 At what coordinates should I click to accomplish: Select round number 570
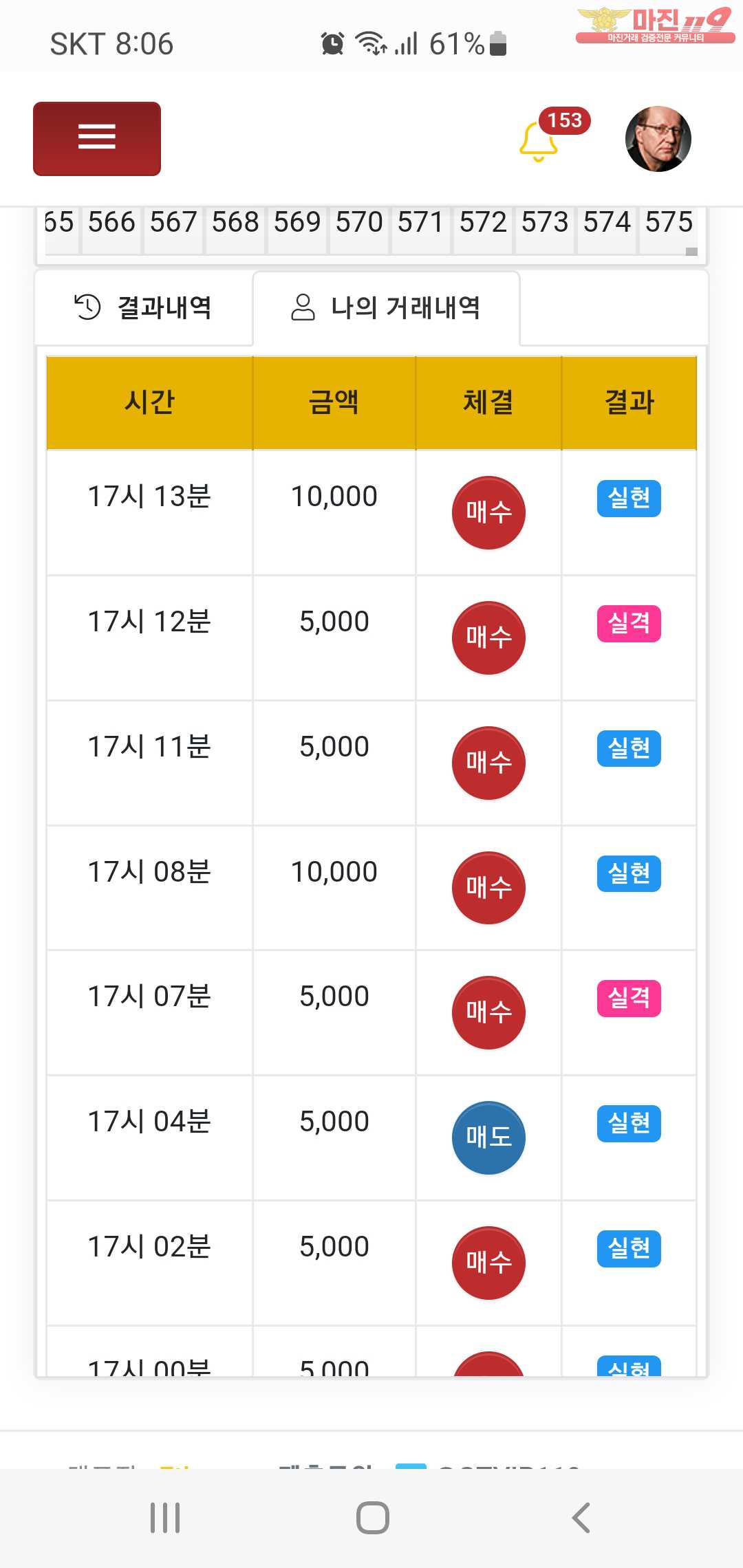[358, 224]
